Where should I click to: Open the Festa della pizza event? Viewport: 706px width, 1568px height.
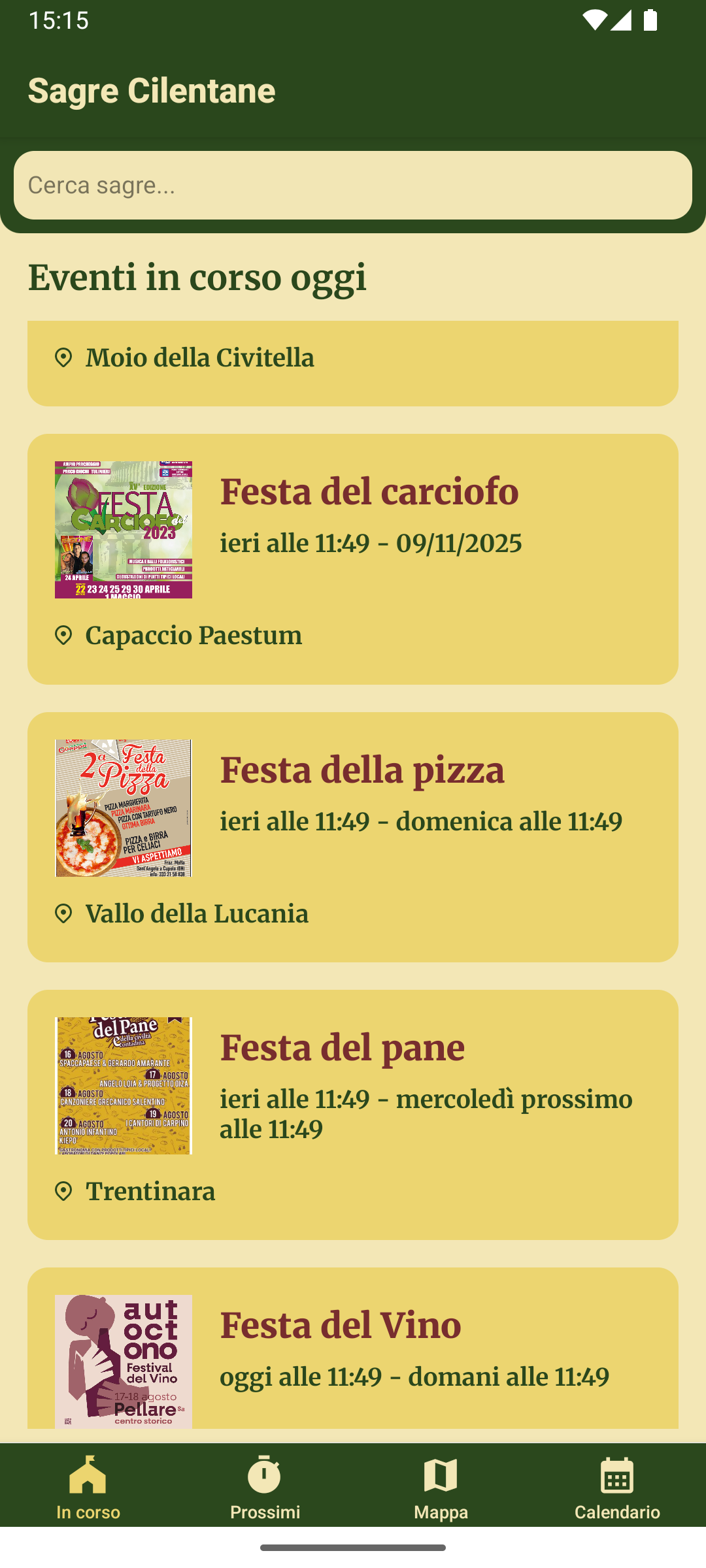point(353,836)
